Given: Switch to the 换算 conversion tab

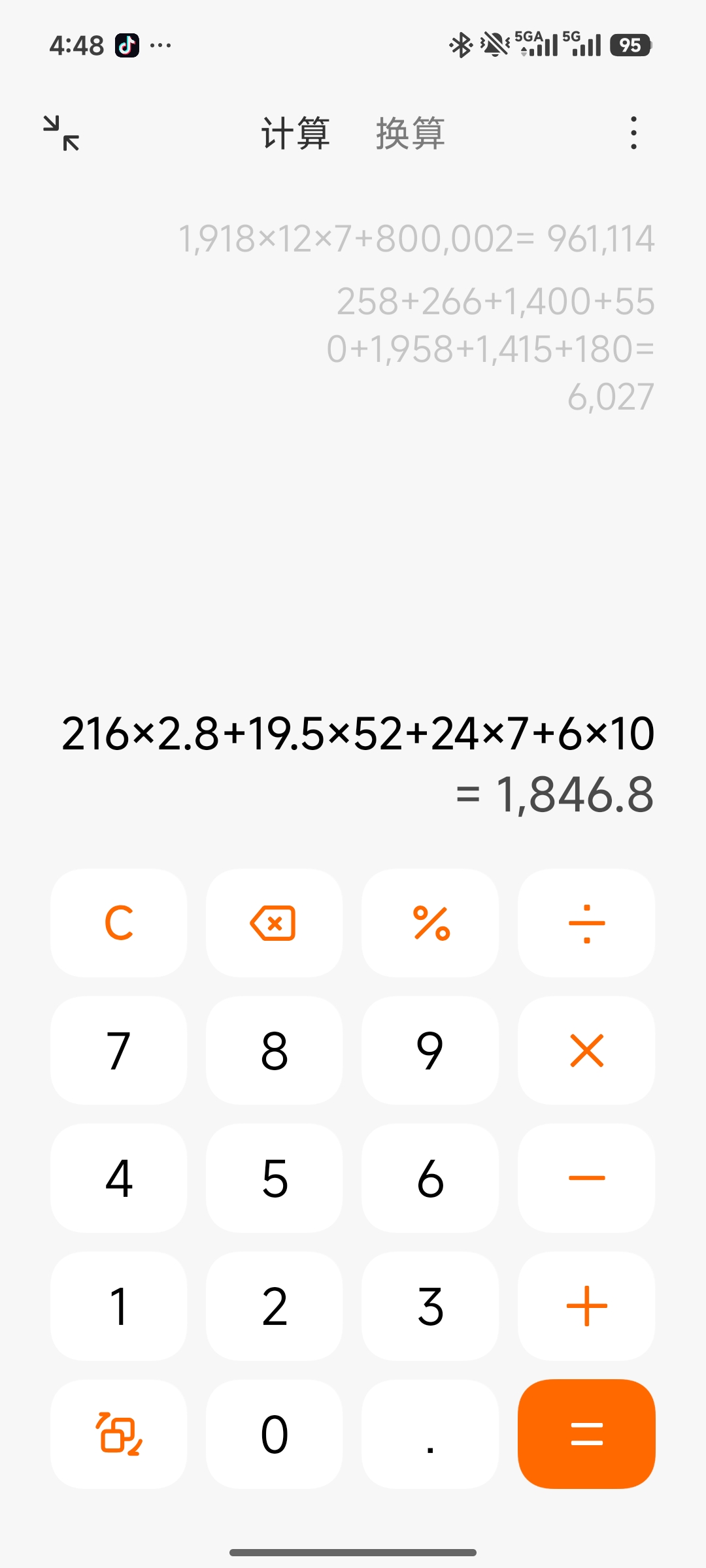Looking at the screenshot, I should click(x=410, y=133).
